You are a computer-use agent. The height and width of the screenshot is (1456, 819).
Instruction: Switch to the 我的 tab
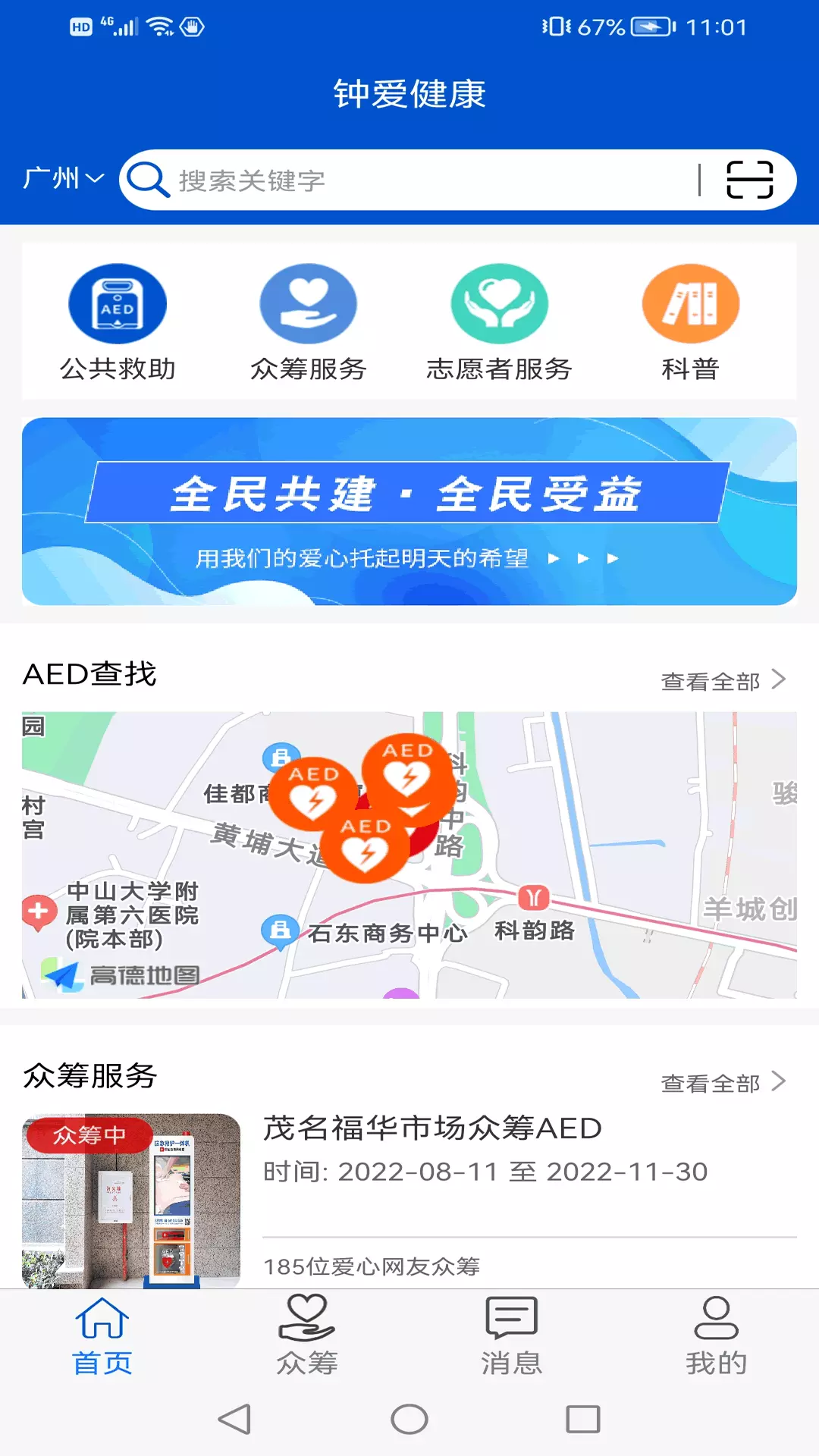pos(717,1336)
